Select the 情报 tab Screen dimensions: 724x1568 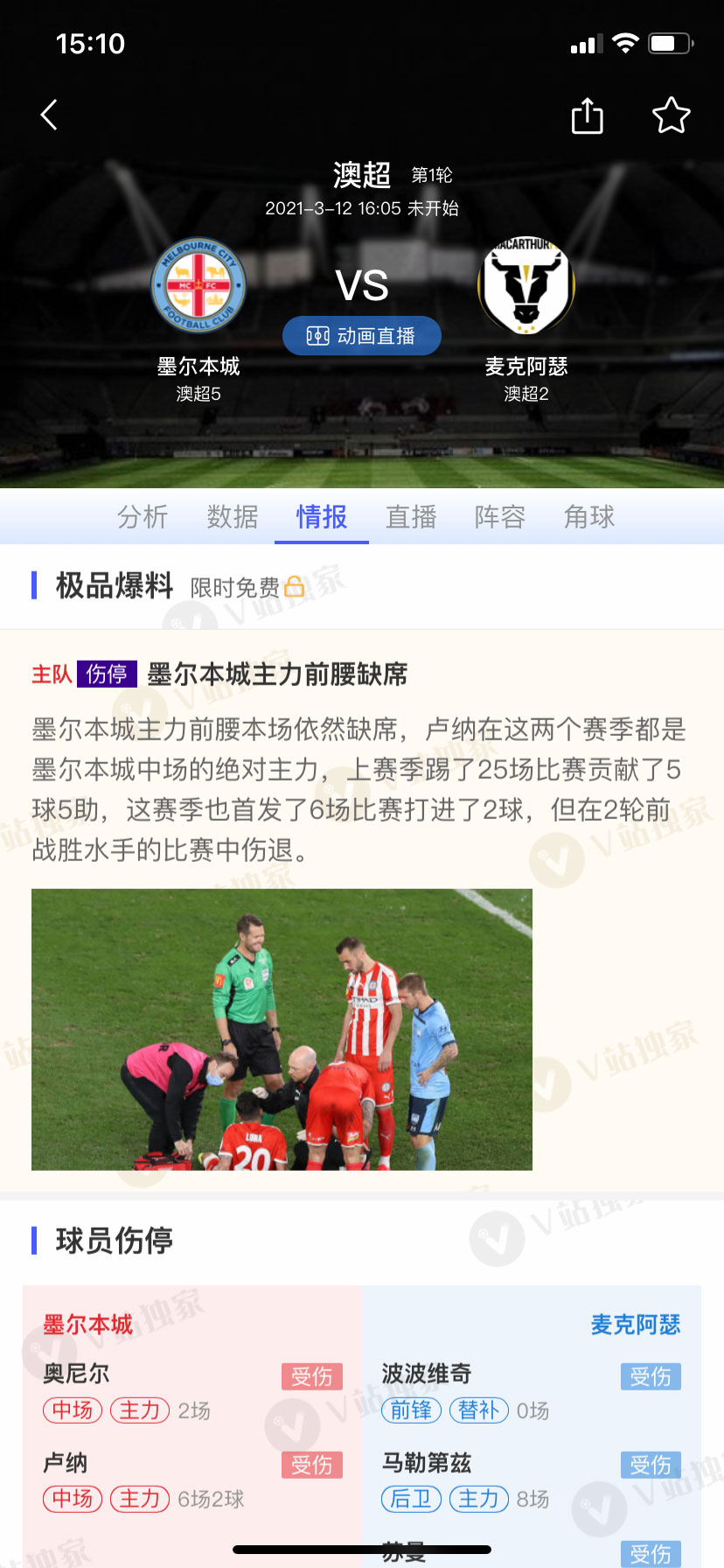pos(322,517)
